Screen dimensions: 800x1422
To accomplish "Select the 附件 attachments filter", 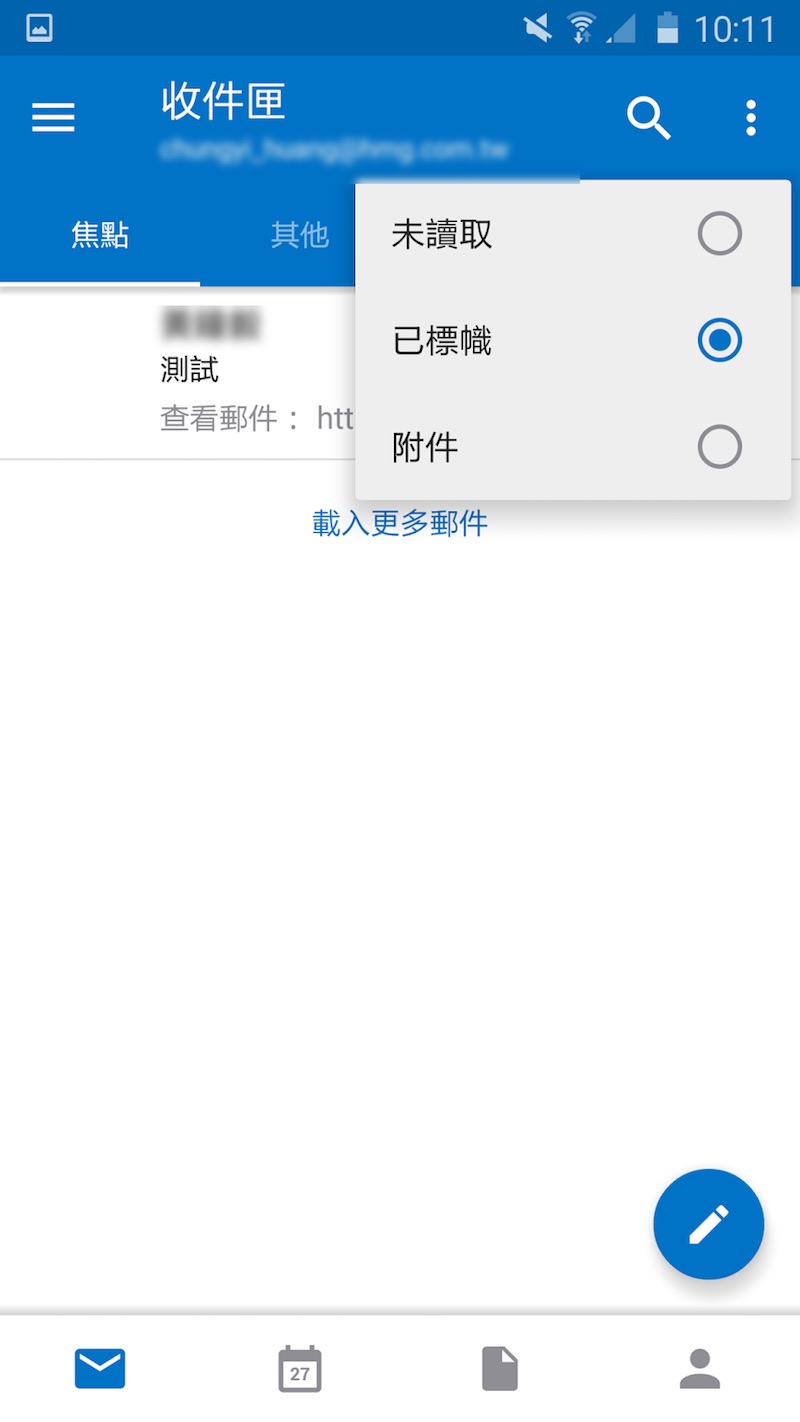I will pyautogui.click(x=719, y=447).
